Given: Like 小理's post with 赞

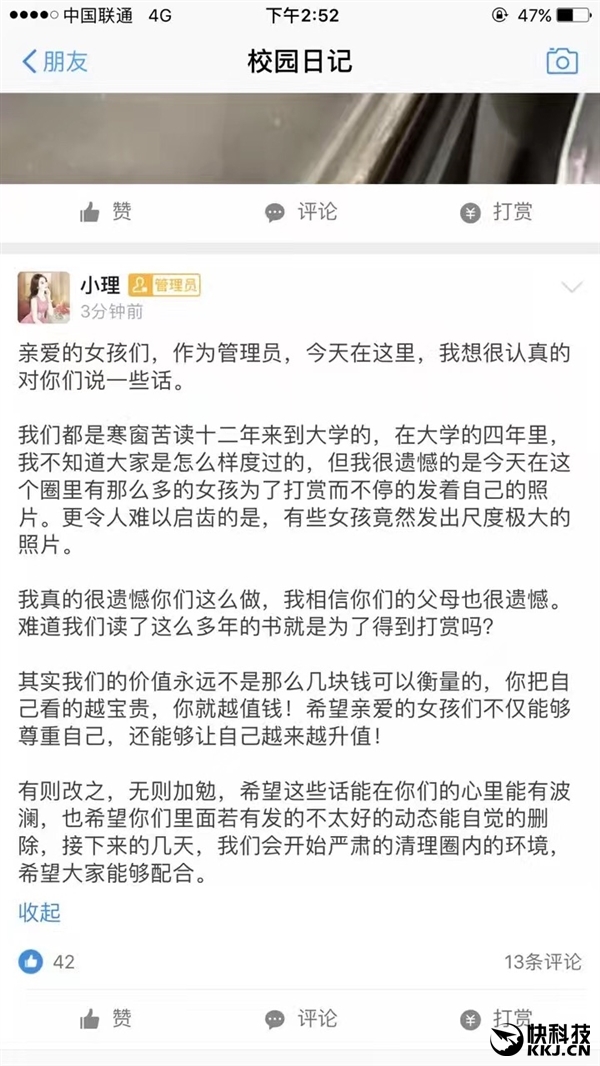Looking at the screenshot, I should [x=105, y=1018].
